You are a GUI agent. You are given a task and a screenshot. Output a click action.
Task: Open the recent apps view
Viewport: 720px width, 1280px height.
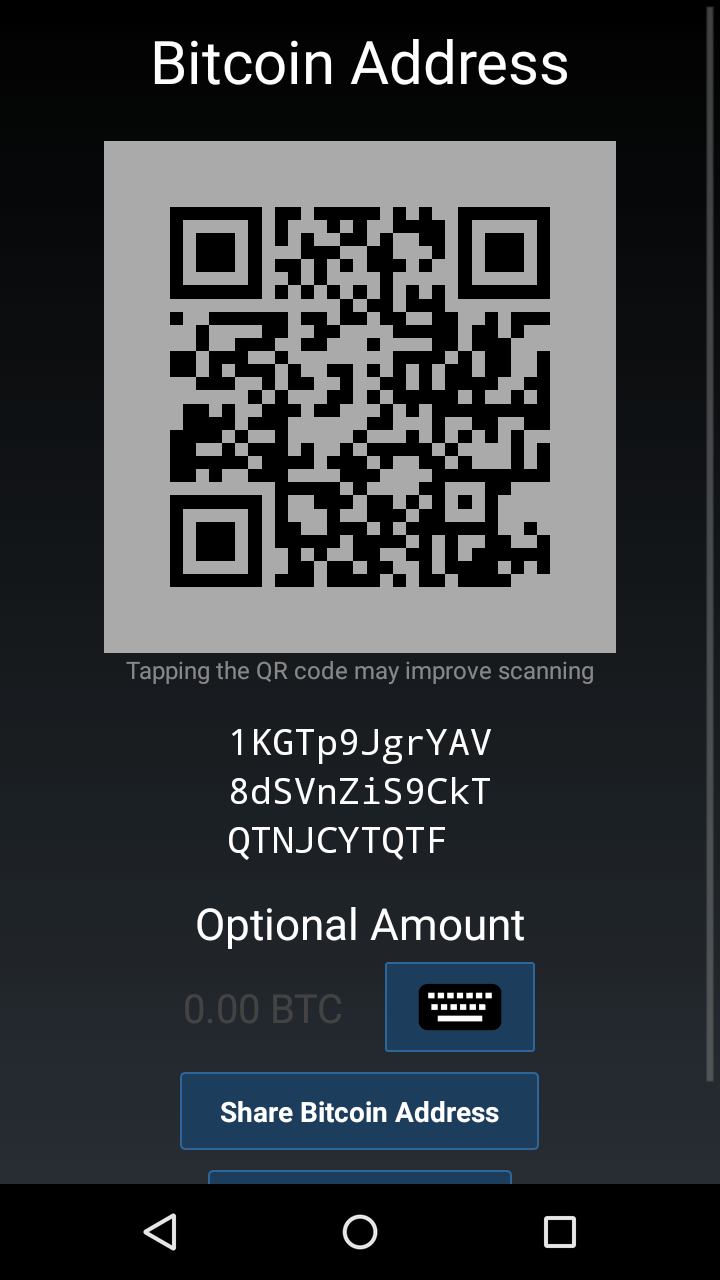pos(560,1232)
